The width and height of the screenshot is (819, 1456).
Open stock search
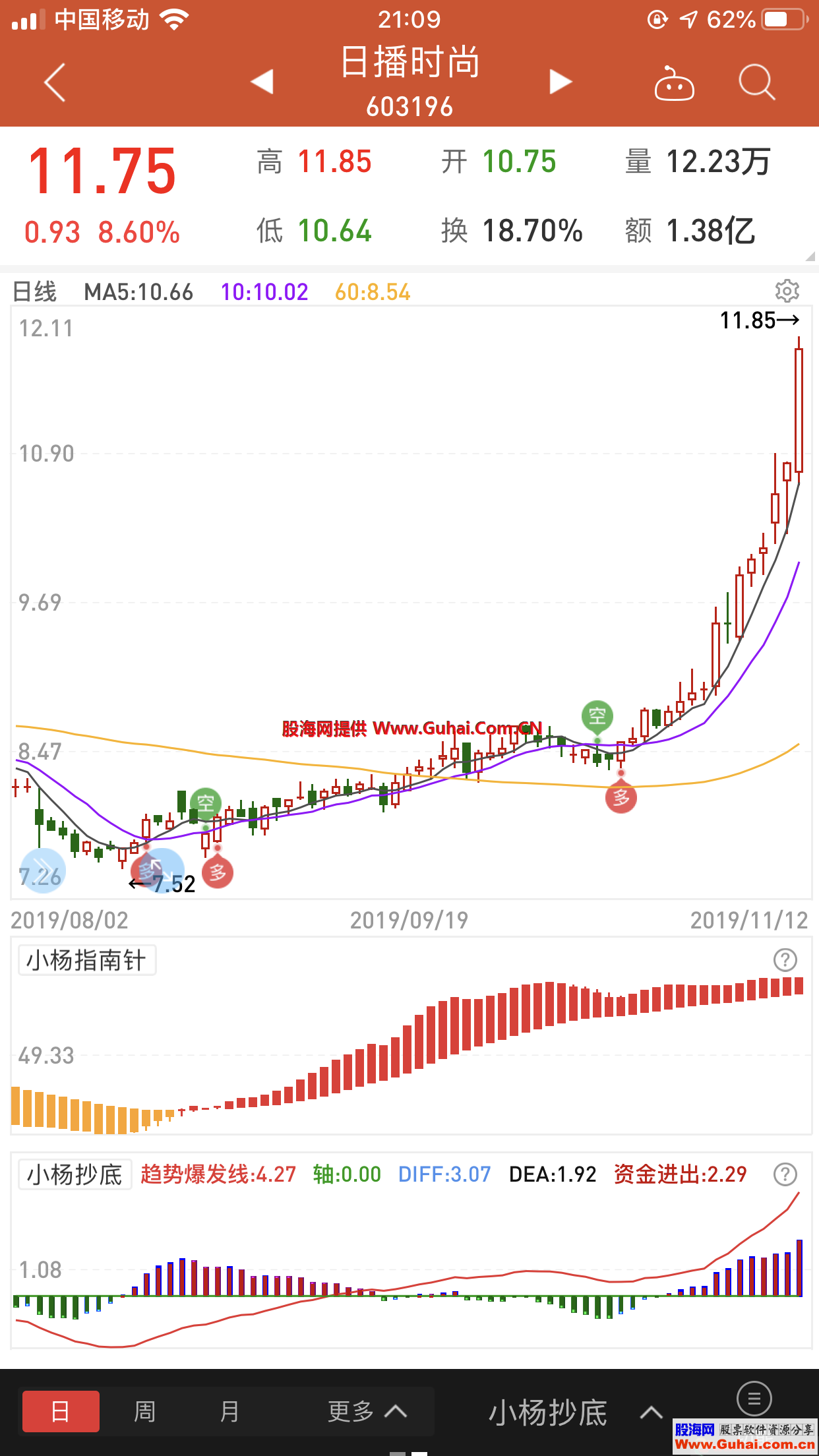click(756, 83)
